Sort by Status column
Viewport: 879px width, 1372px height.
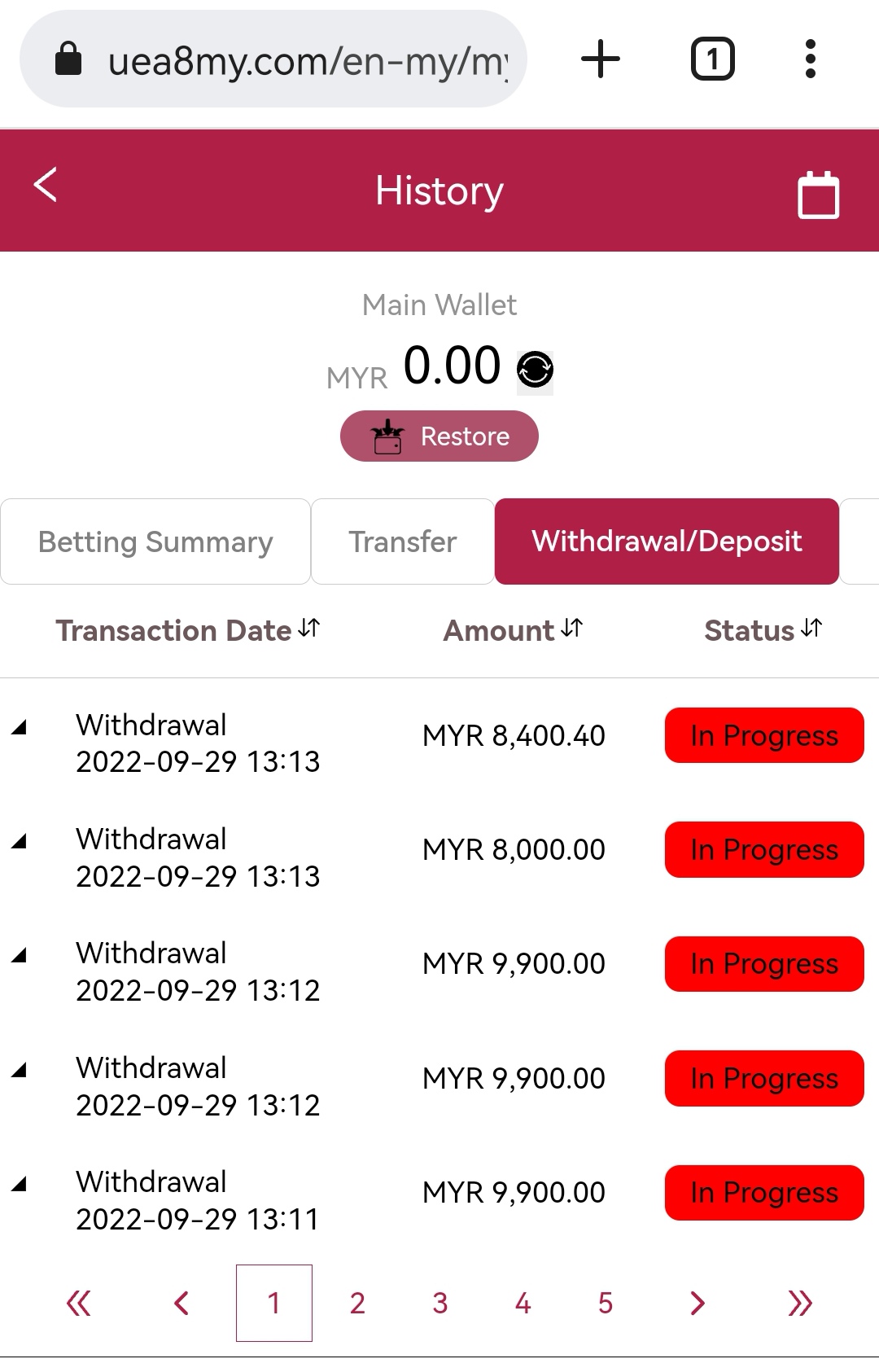click(x=763, y=630)
